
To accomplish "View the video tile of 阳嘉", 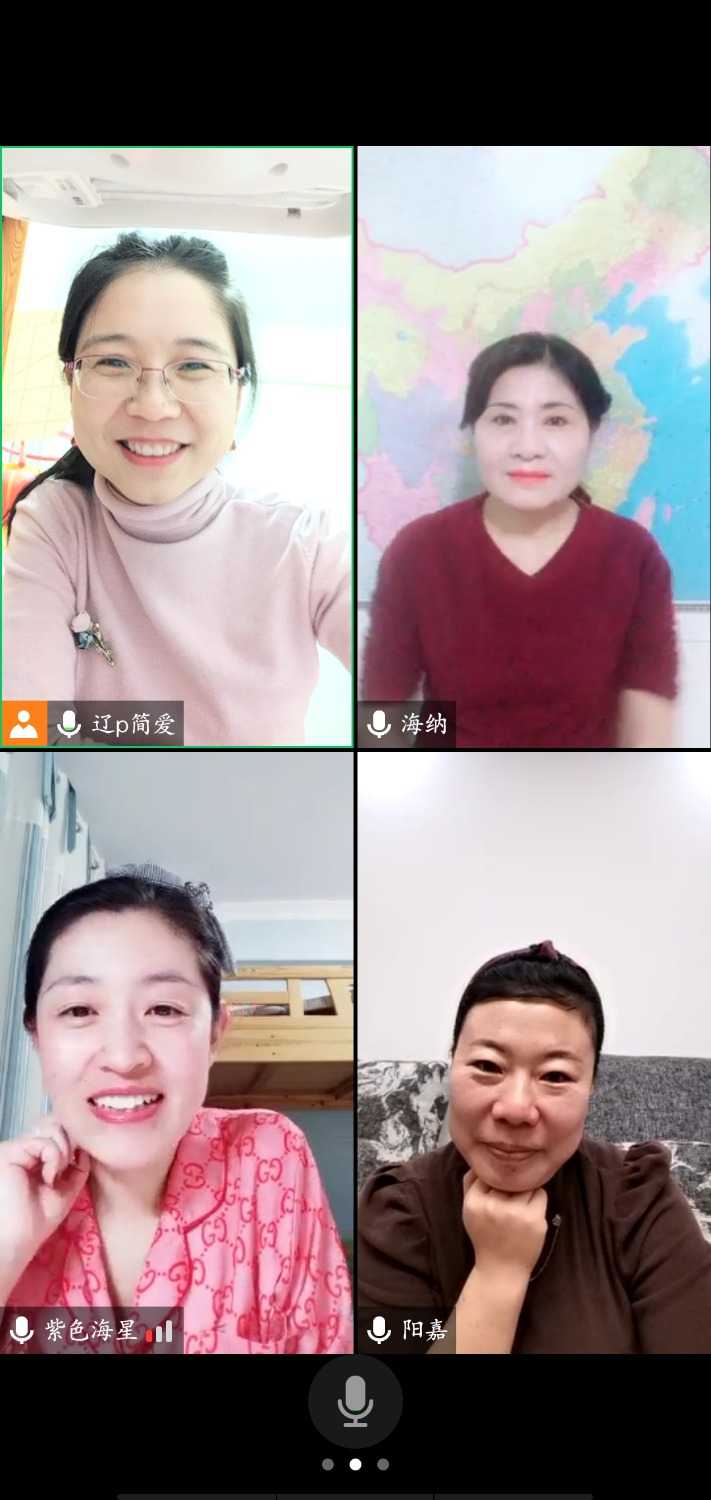I will coord(534,1052).
